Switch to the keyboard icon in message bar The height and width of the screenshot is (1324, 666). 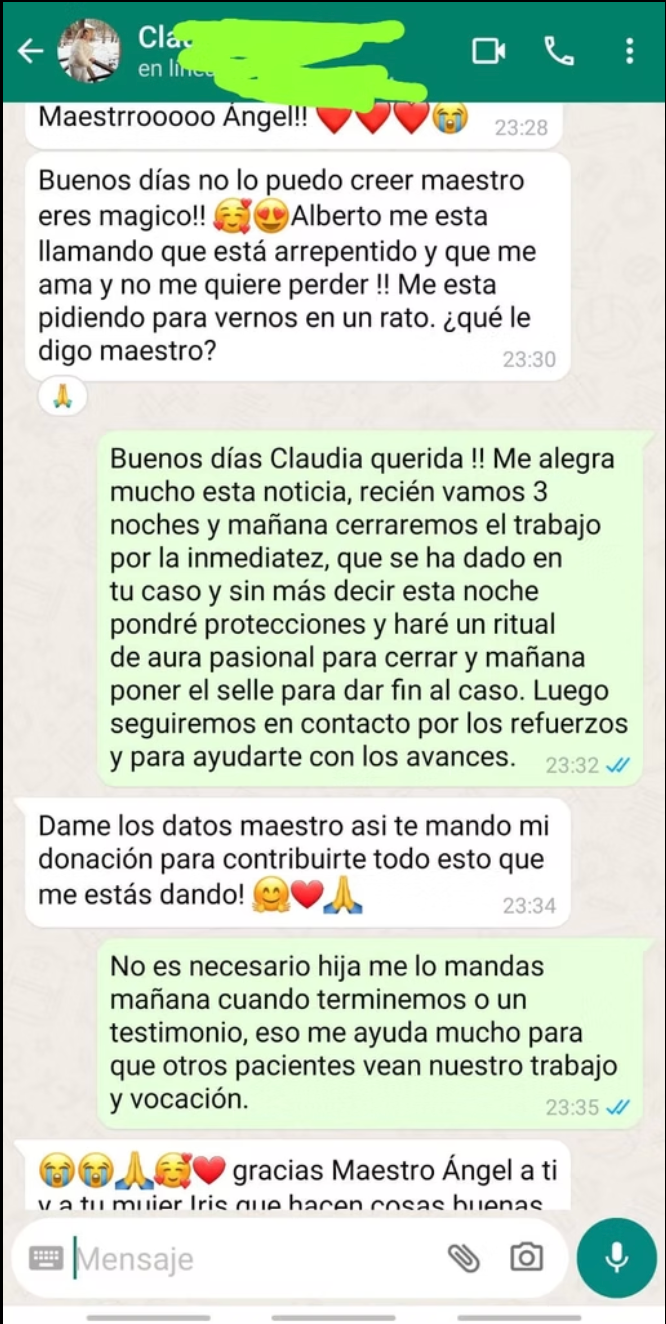pos(46,1258)
